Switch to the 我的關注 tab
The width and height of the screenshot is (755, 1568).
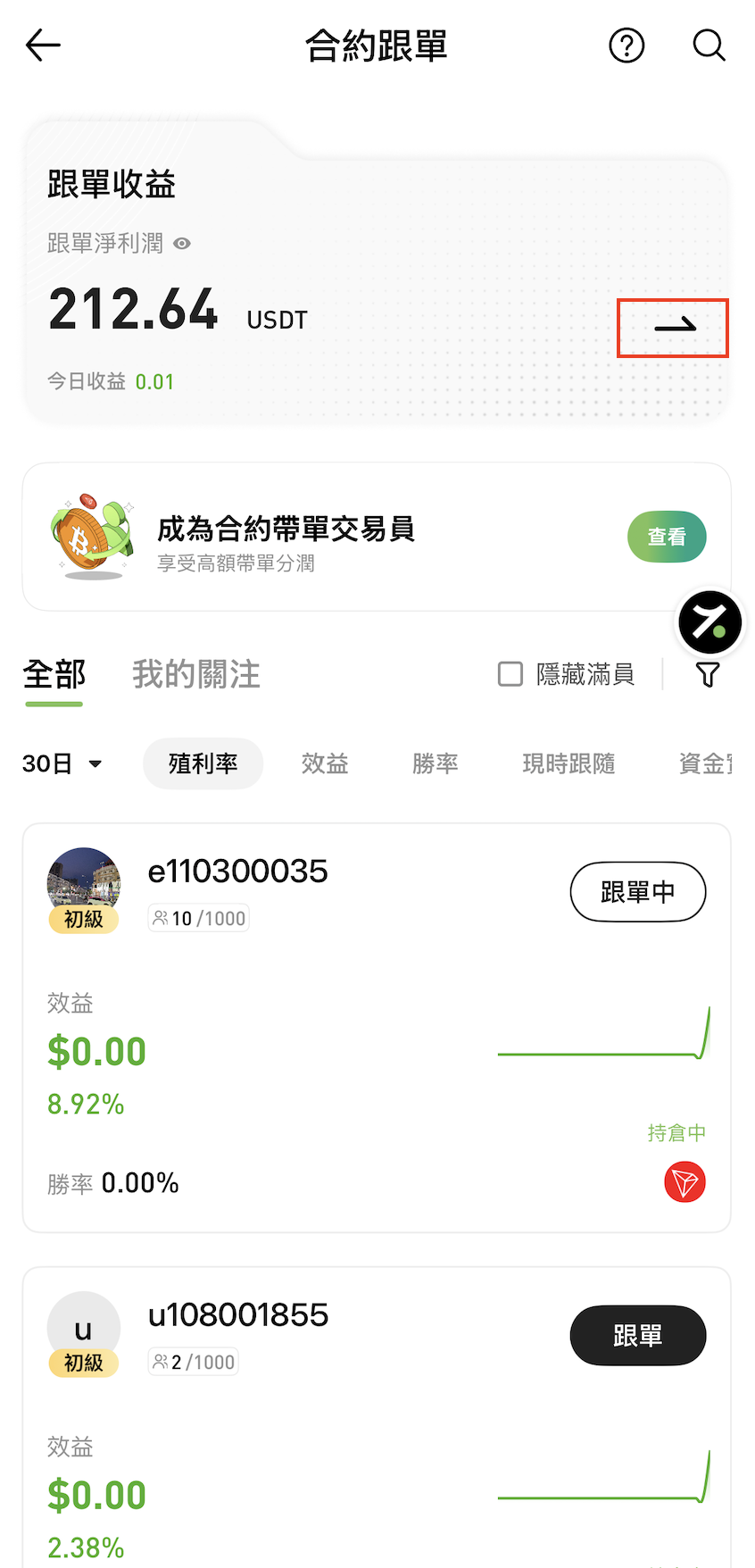click(196, 674)
